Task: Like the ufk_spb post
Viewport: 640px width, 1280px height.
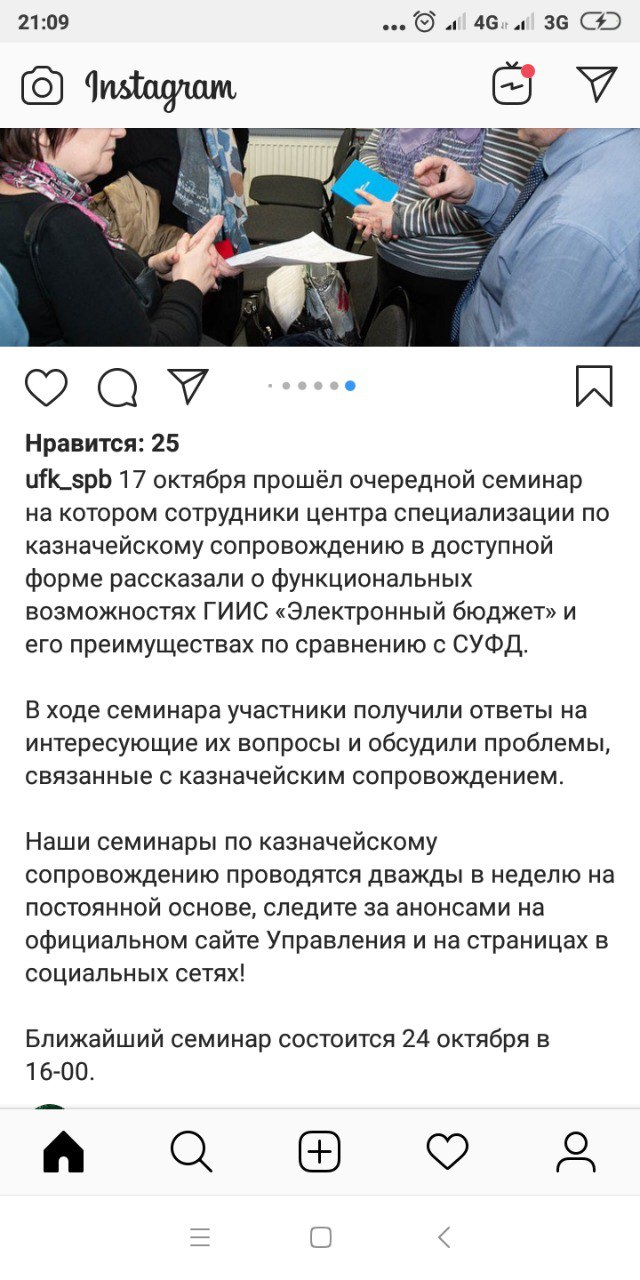Action: coord(46,387)
